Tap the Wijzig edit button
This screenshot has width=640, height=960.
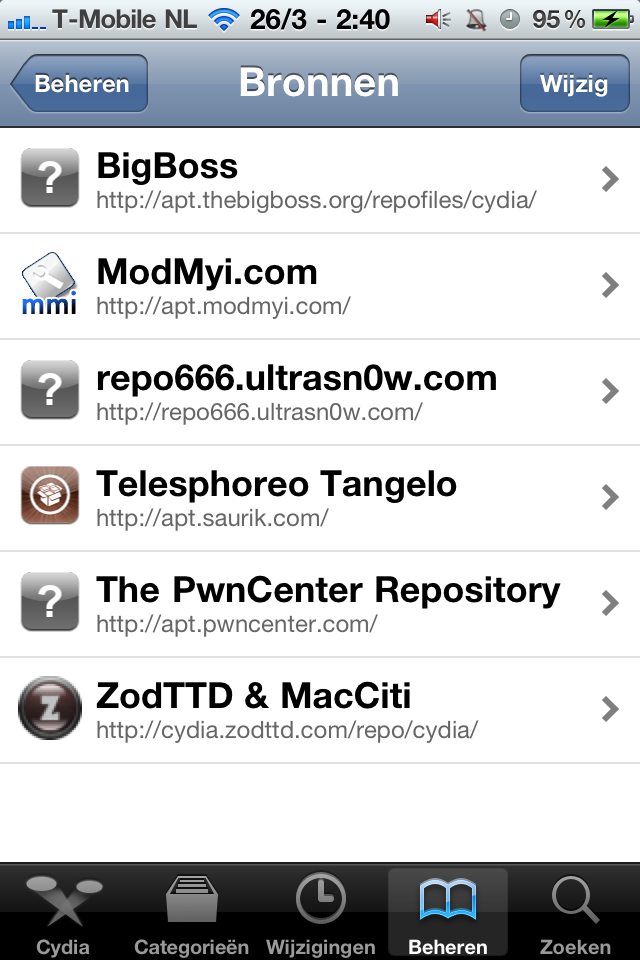pos(573,84)
